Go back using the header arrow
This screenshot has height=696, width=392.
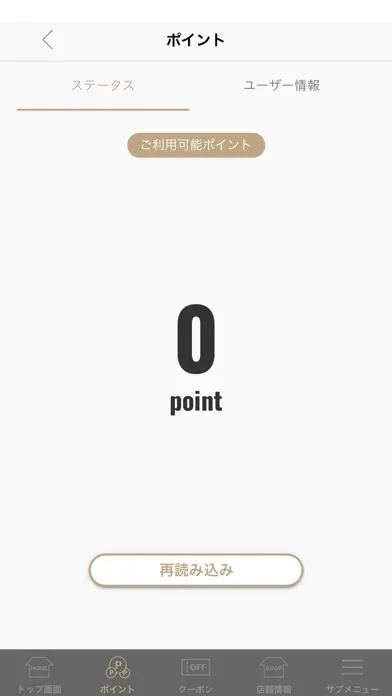(48, 40)
